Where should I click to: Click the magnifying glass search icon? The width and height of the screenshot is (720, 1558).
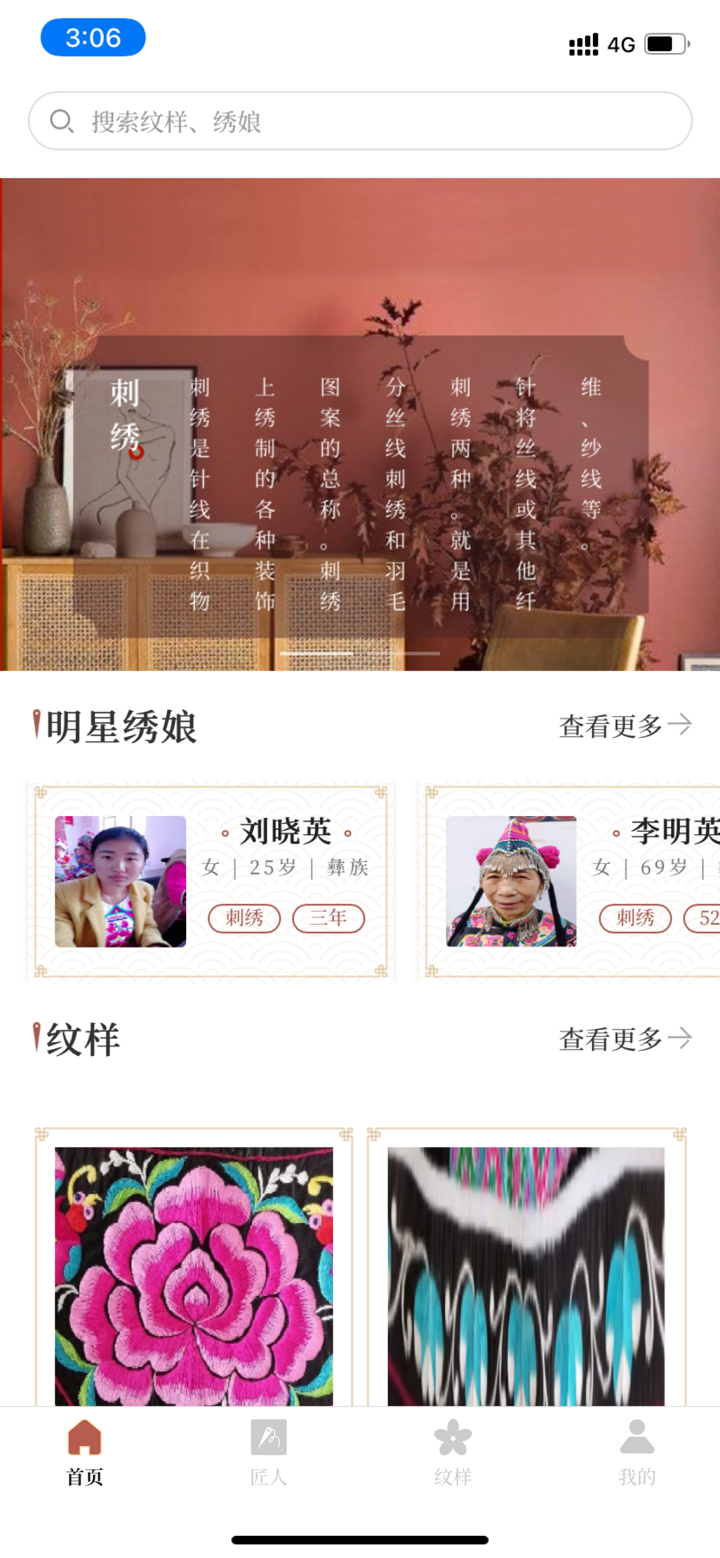61,120
